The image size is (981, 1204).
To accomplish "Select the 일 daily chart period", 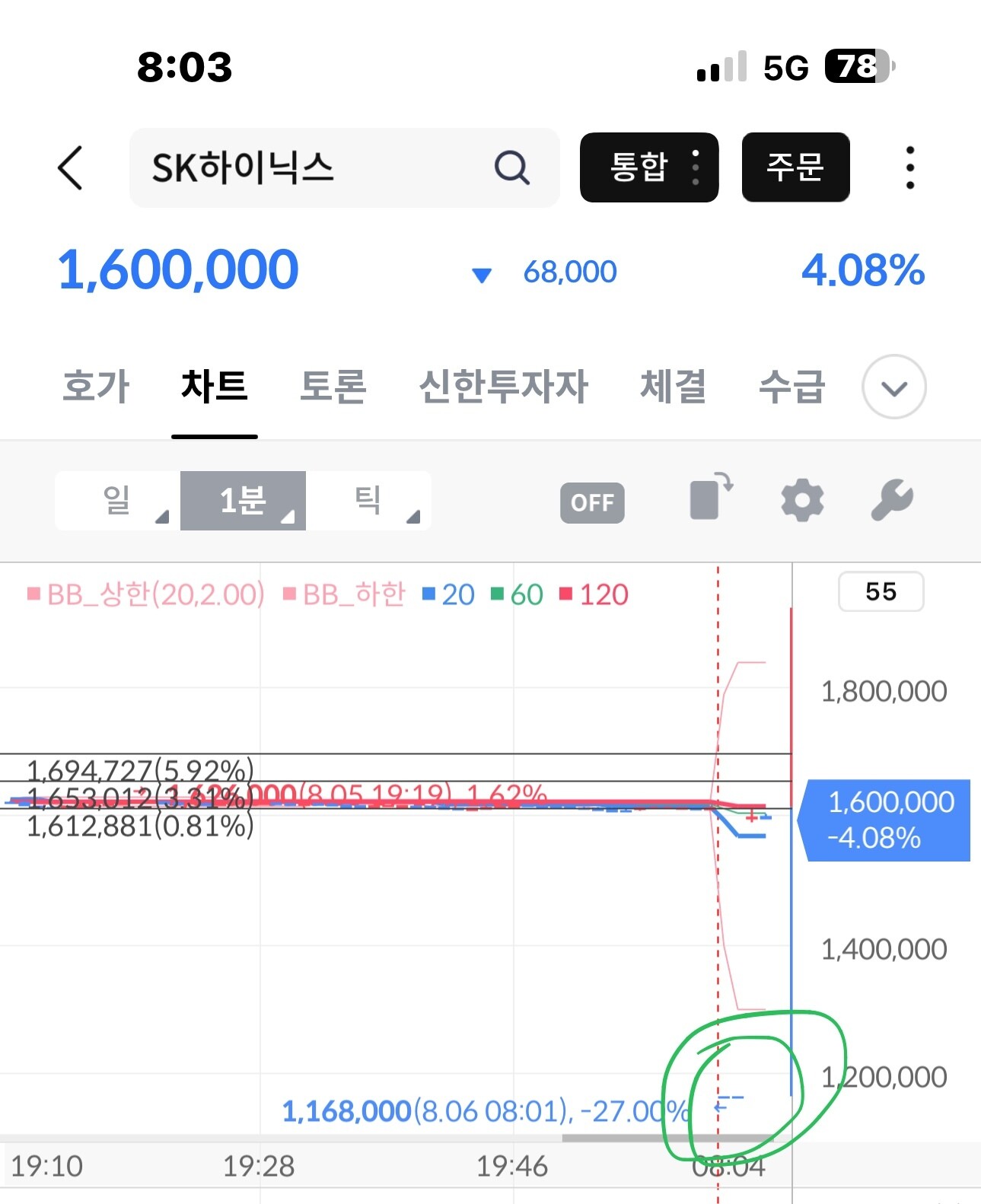I will 117,501.
